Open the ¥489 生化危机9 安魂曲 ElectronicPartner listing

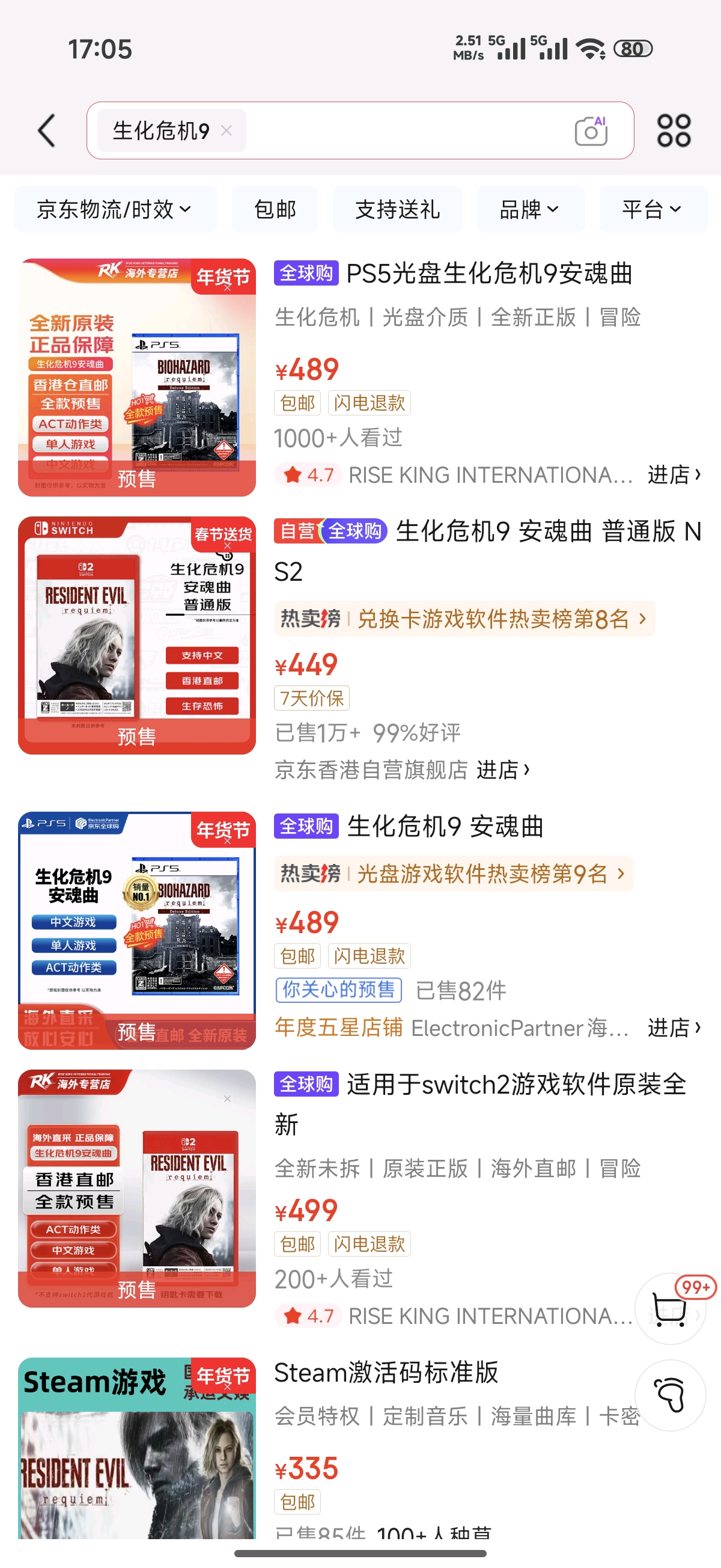[x=445, y=827]
